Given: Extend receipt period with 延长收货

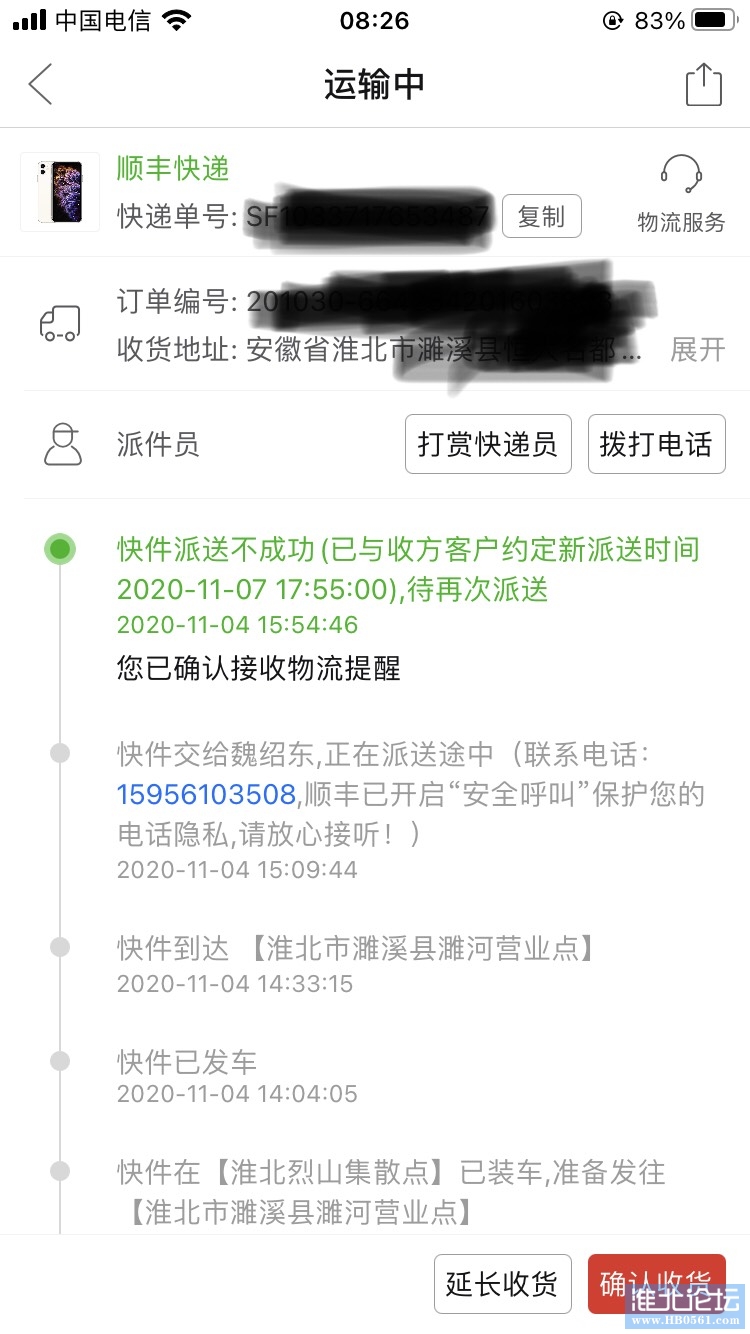Looking at the screenshot, I should [502, 1284].
